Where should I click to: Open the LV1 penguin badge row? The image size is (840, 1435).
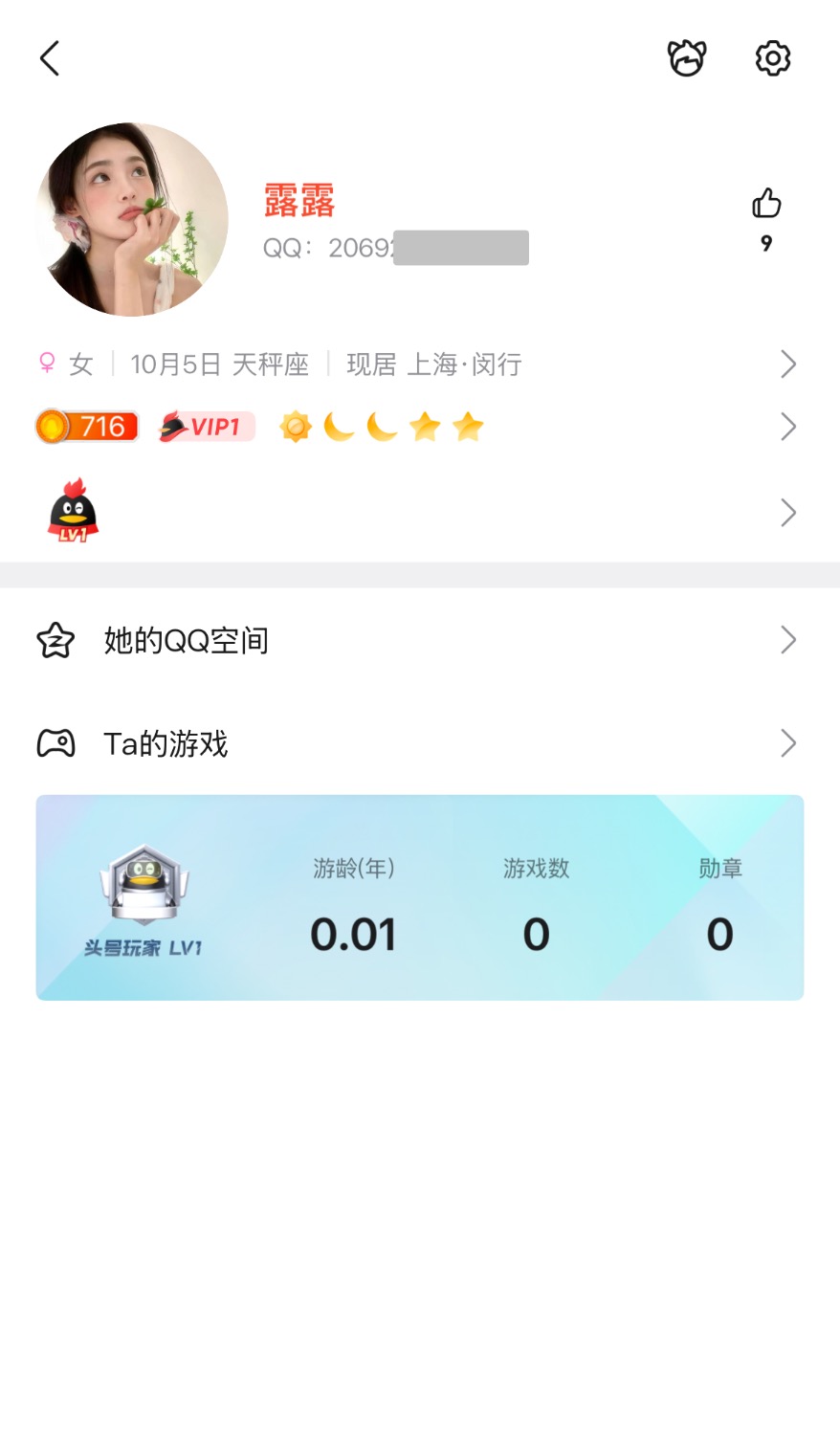pos(419,513)
